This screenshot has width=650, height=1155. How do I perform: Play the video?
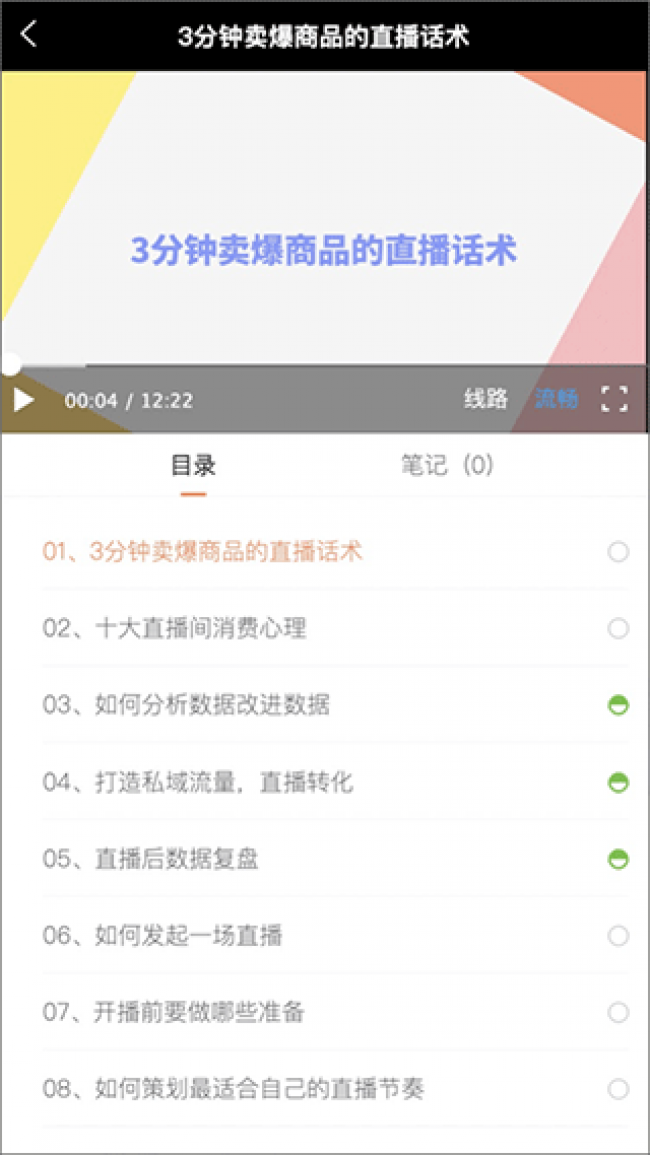[x=24, y=400]
